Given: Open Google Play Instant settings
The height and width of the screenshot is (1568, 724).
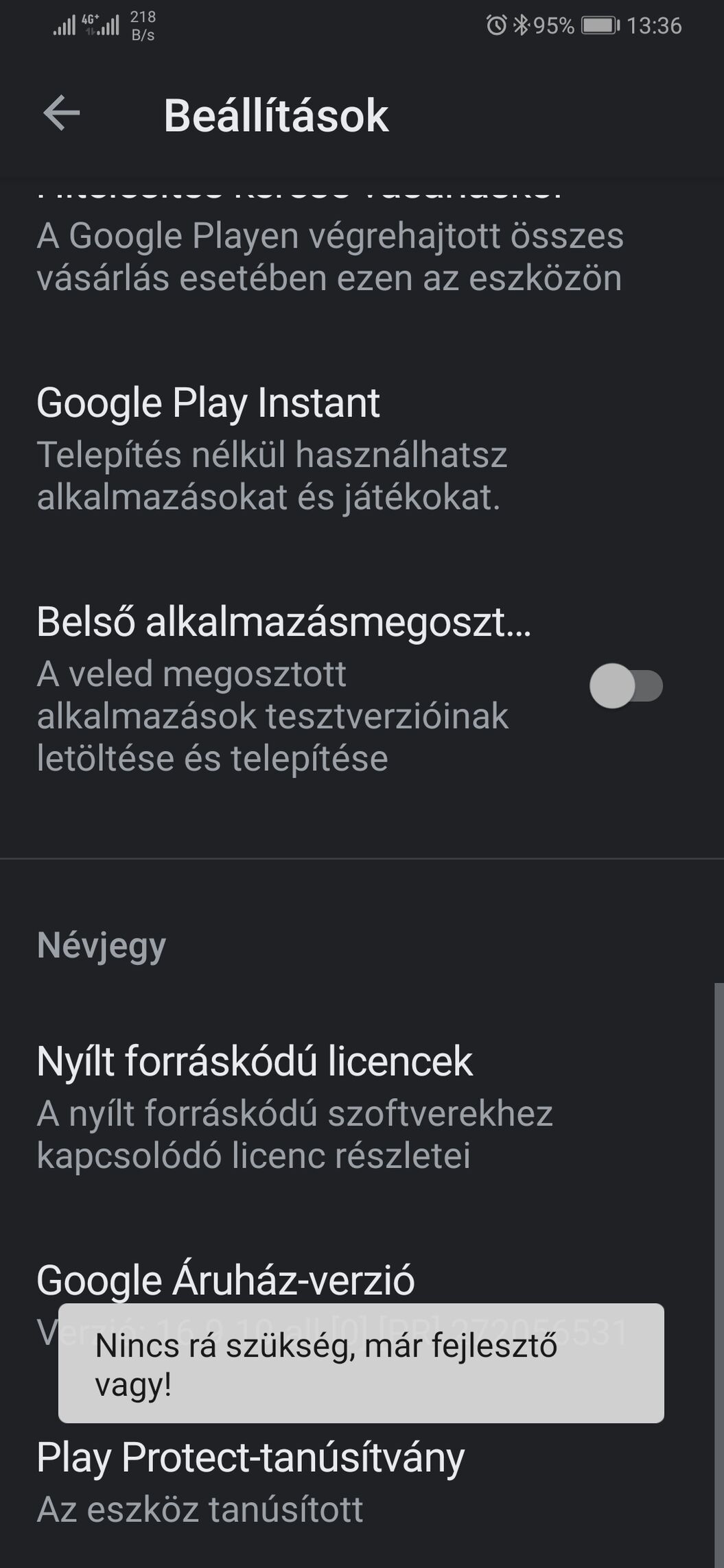Looking at the screenshot, I should coord(362,449).
